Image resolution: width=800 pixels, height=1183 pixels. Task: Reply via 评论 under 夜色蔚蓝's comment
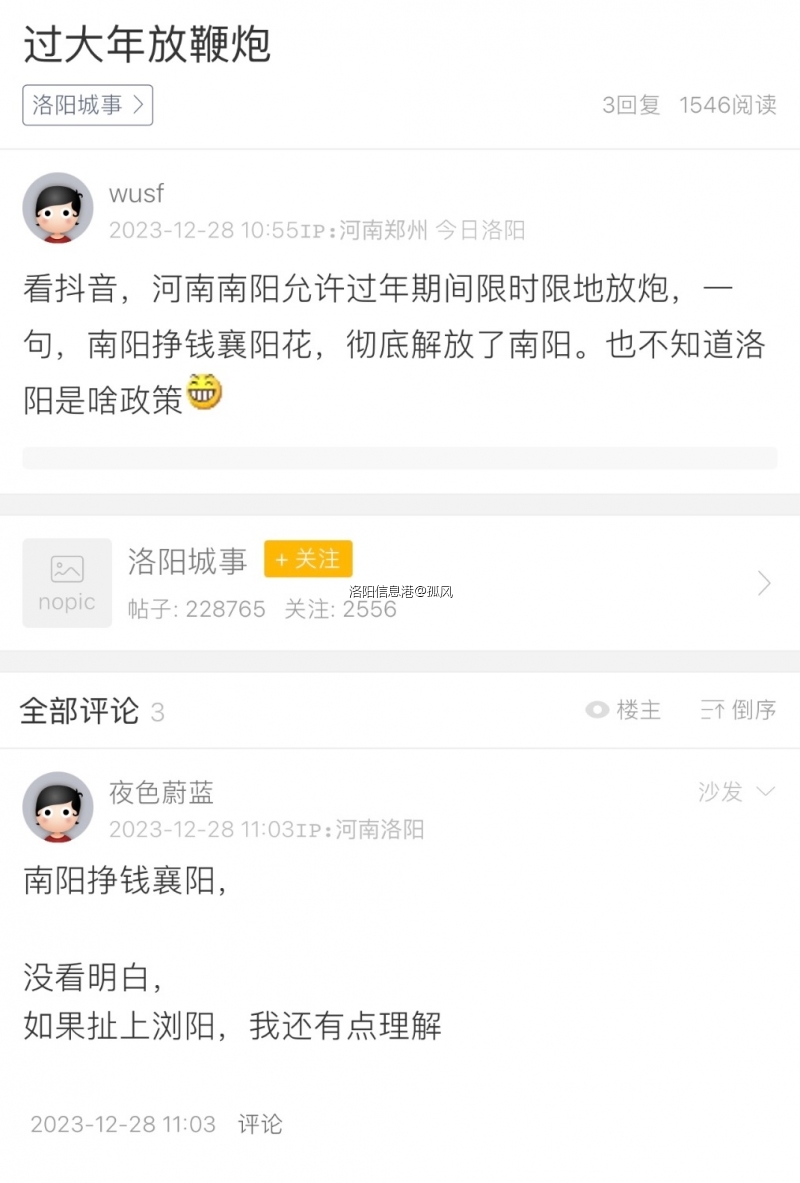[260, 1124]
